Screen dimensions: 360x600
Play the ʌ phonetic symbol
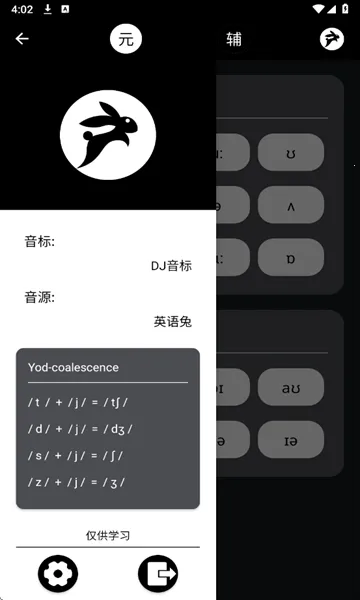click(x=291, y=205)
